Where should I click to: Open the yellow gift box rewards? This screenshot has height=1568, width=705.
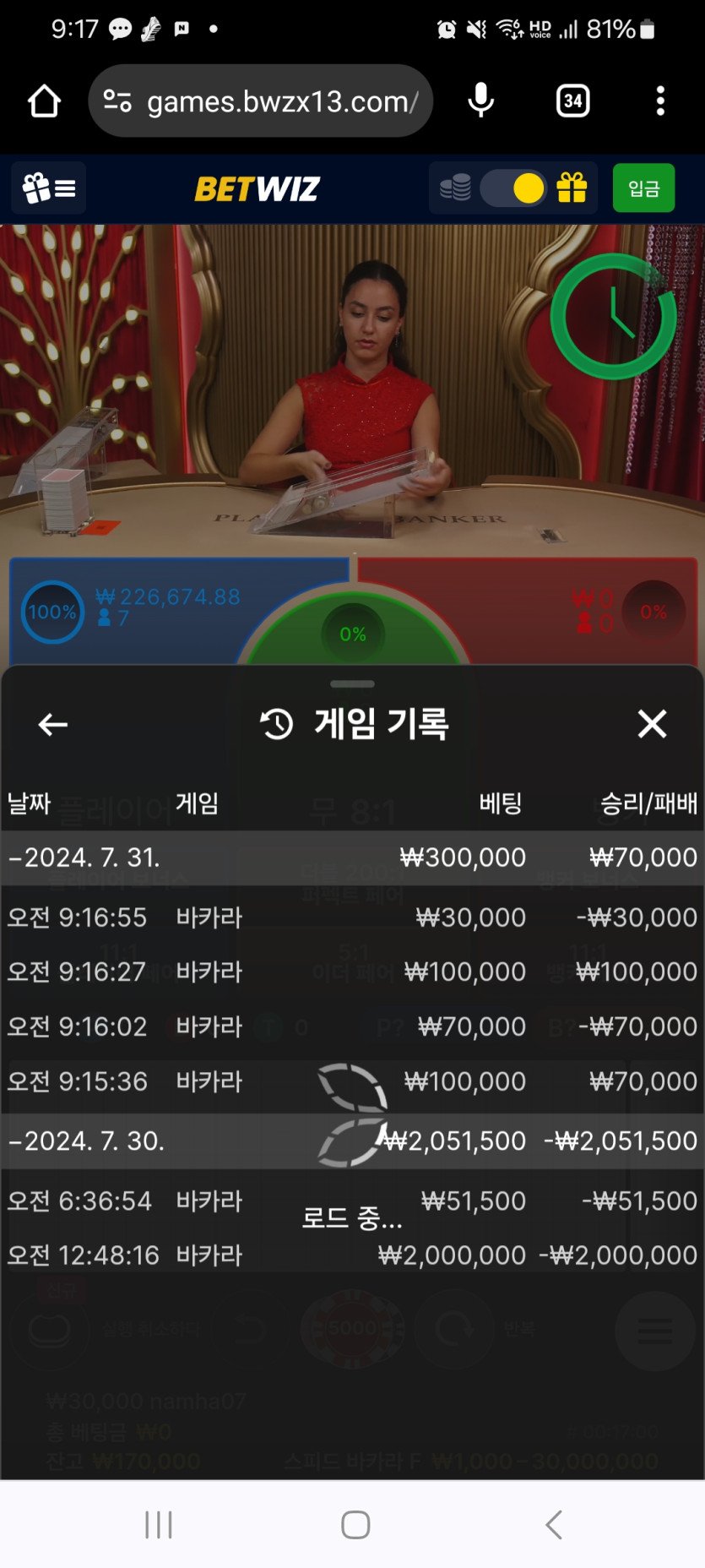pyautogui.click(x=572, y=188)
